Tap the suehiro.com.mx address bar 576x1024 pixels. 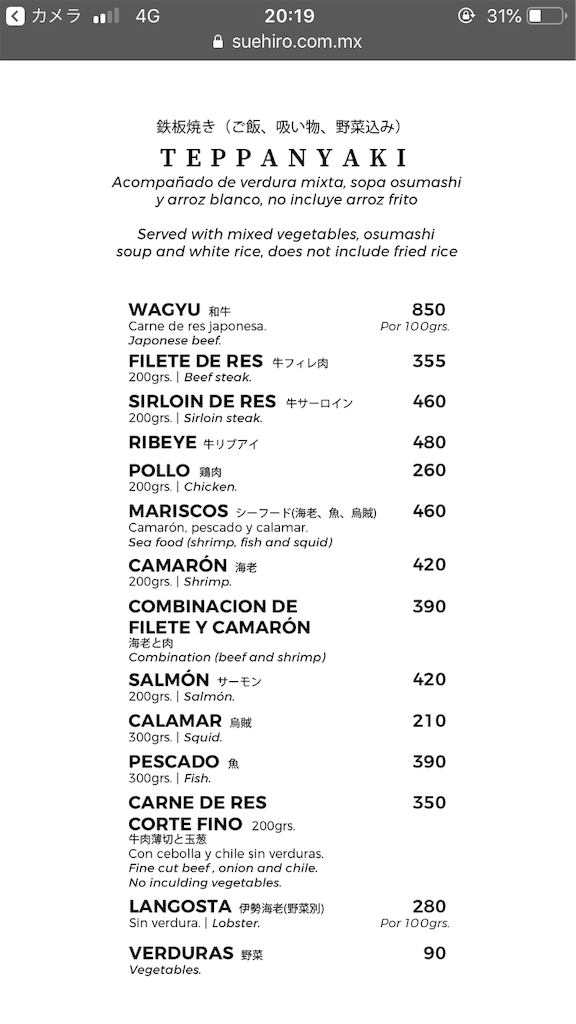[287, 42]
